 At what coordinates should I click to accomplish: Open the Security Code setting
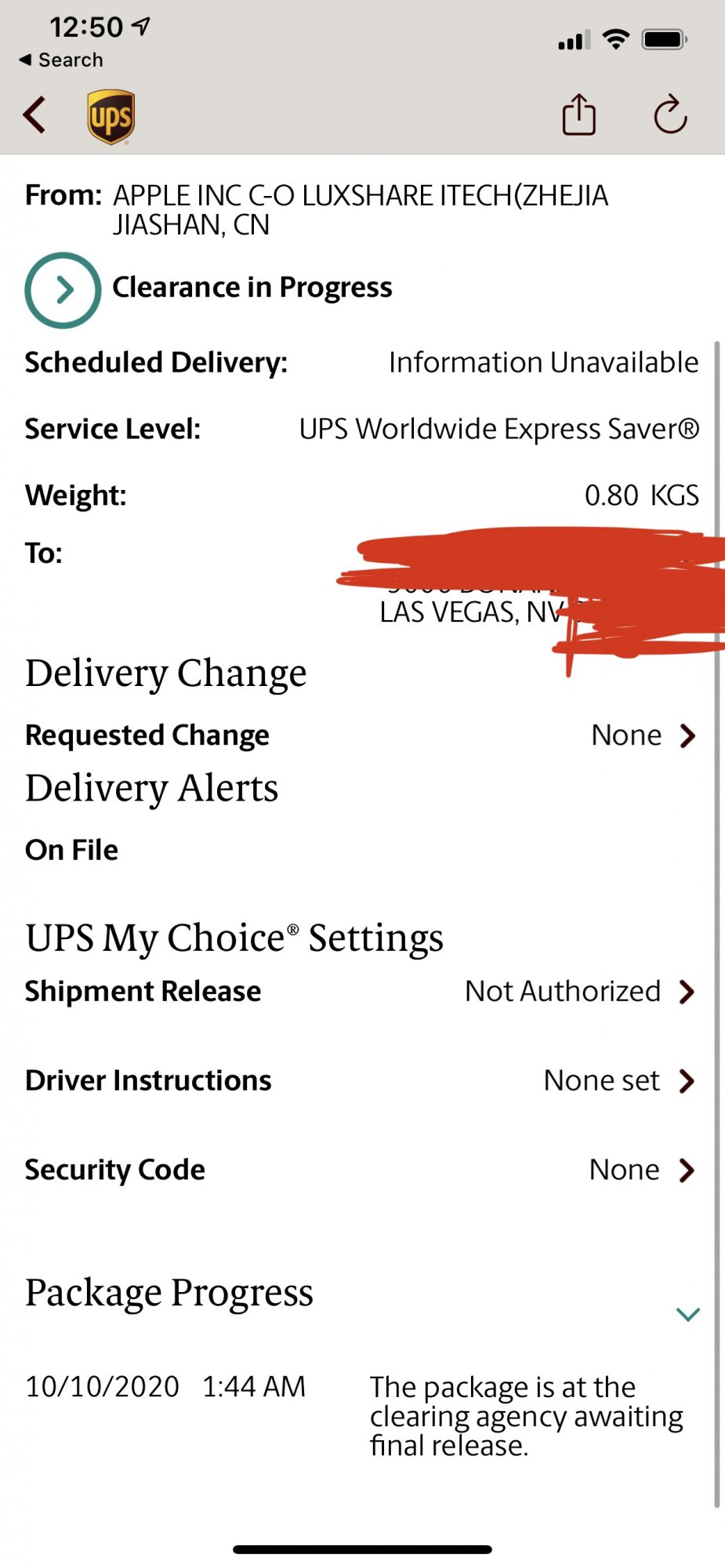pos(361,1170)
